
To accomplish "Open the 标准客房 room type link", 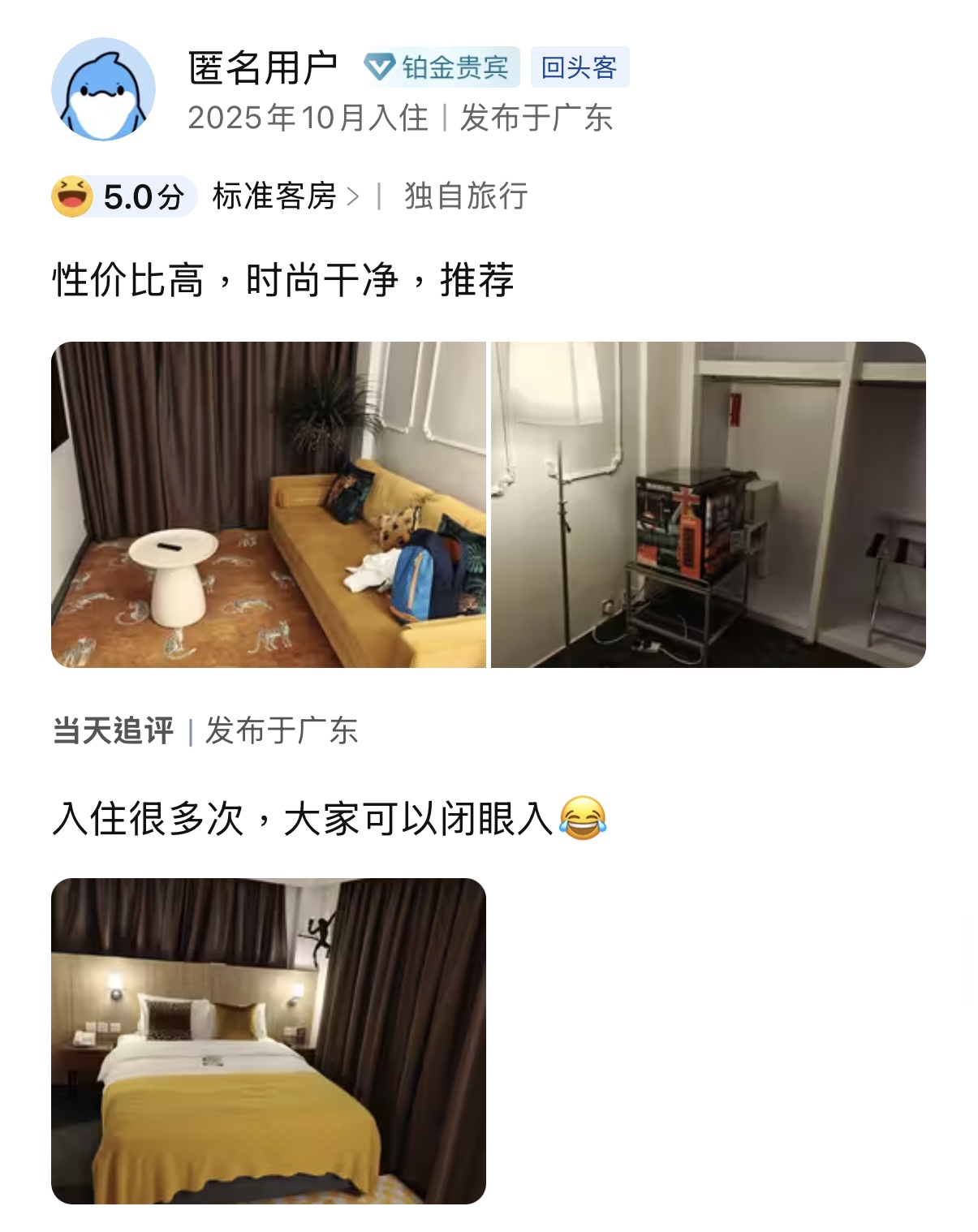I will [x=285, y=196].
